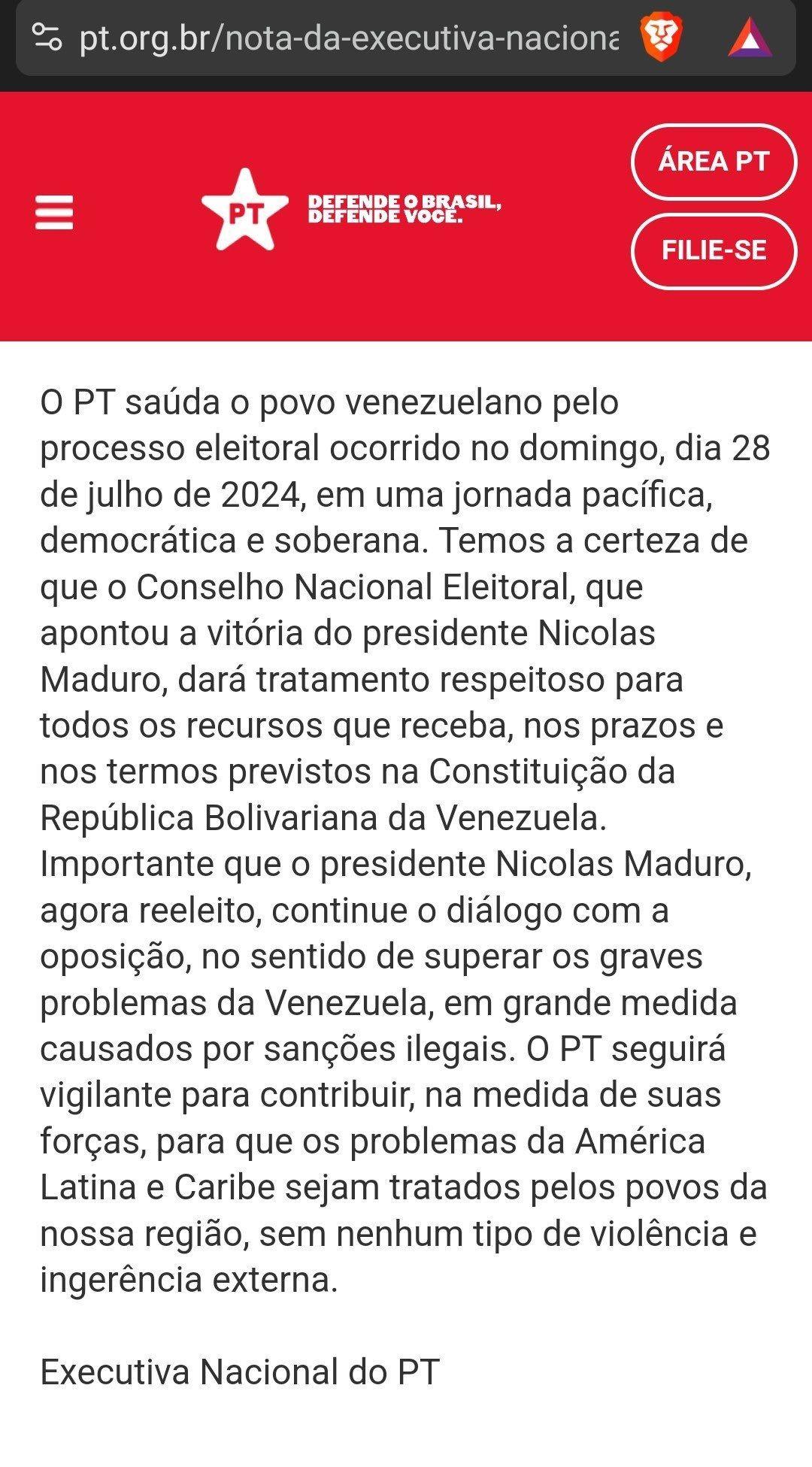Open Brave Rewards triangle icon
812x1467 pixels.
749,38
